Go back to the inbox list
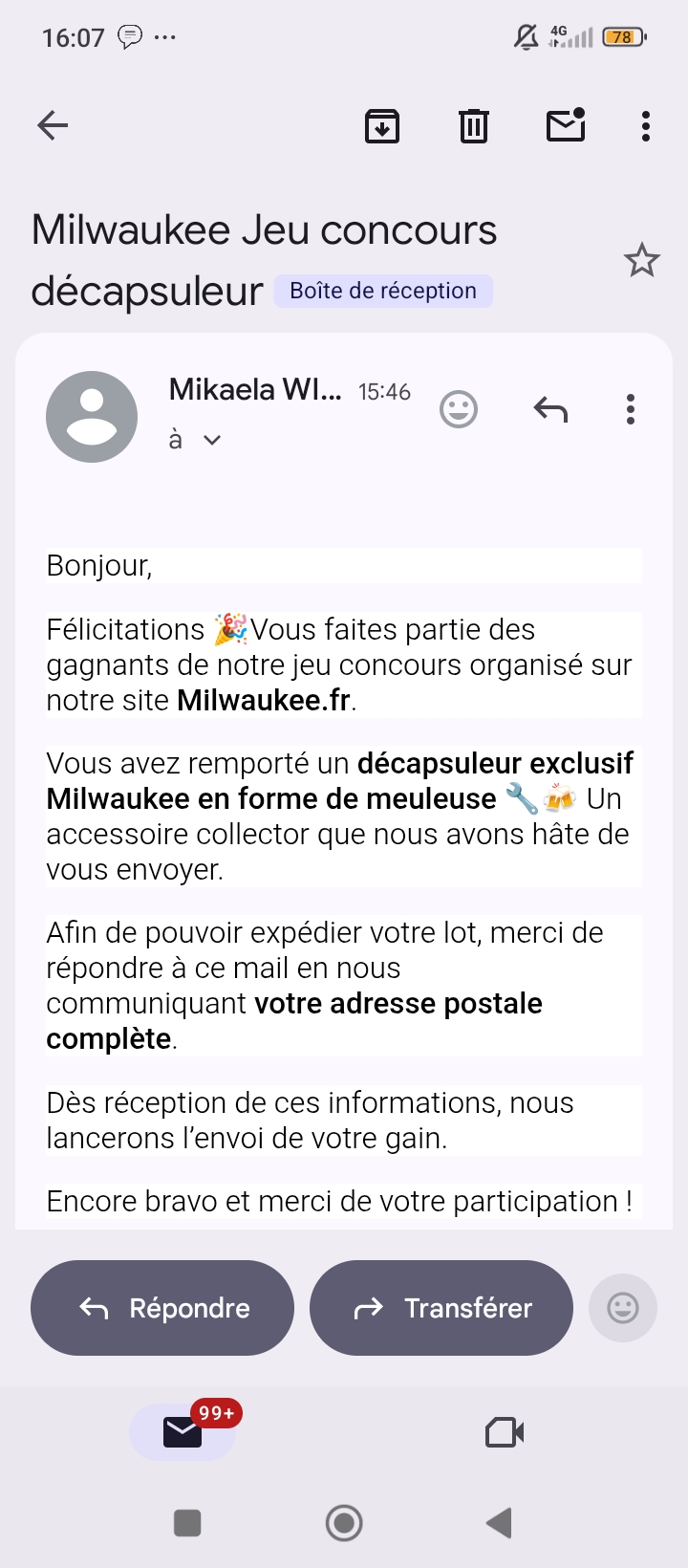This screenshot has height=1568, width=688. pyautogui.click(x=53, y=125)
